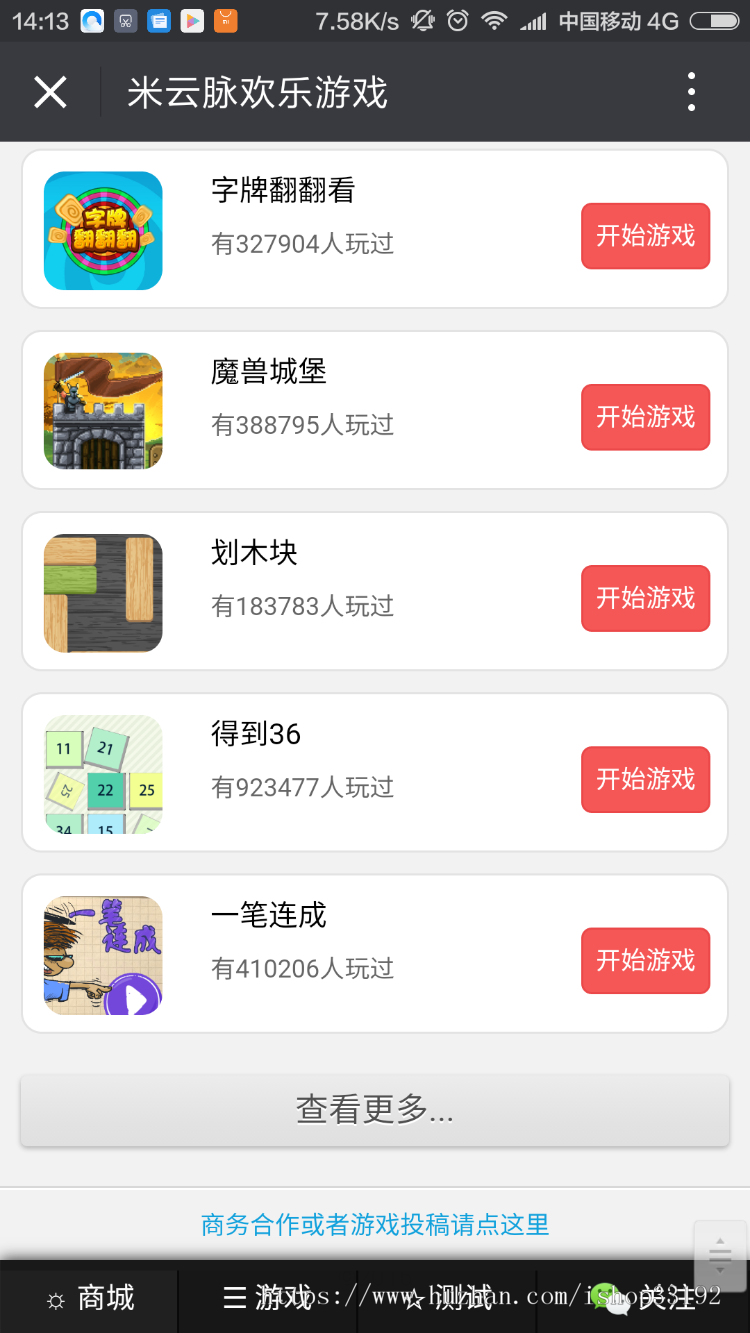The image size is (750, 1333).
Task: Start 字牌翻翻看 via its 开始游戏 button
Action: 645,236
